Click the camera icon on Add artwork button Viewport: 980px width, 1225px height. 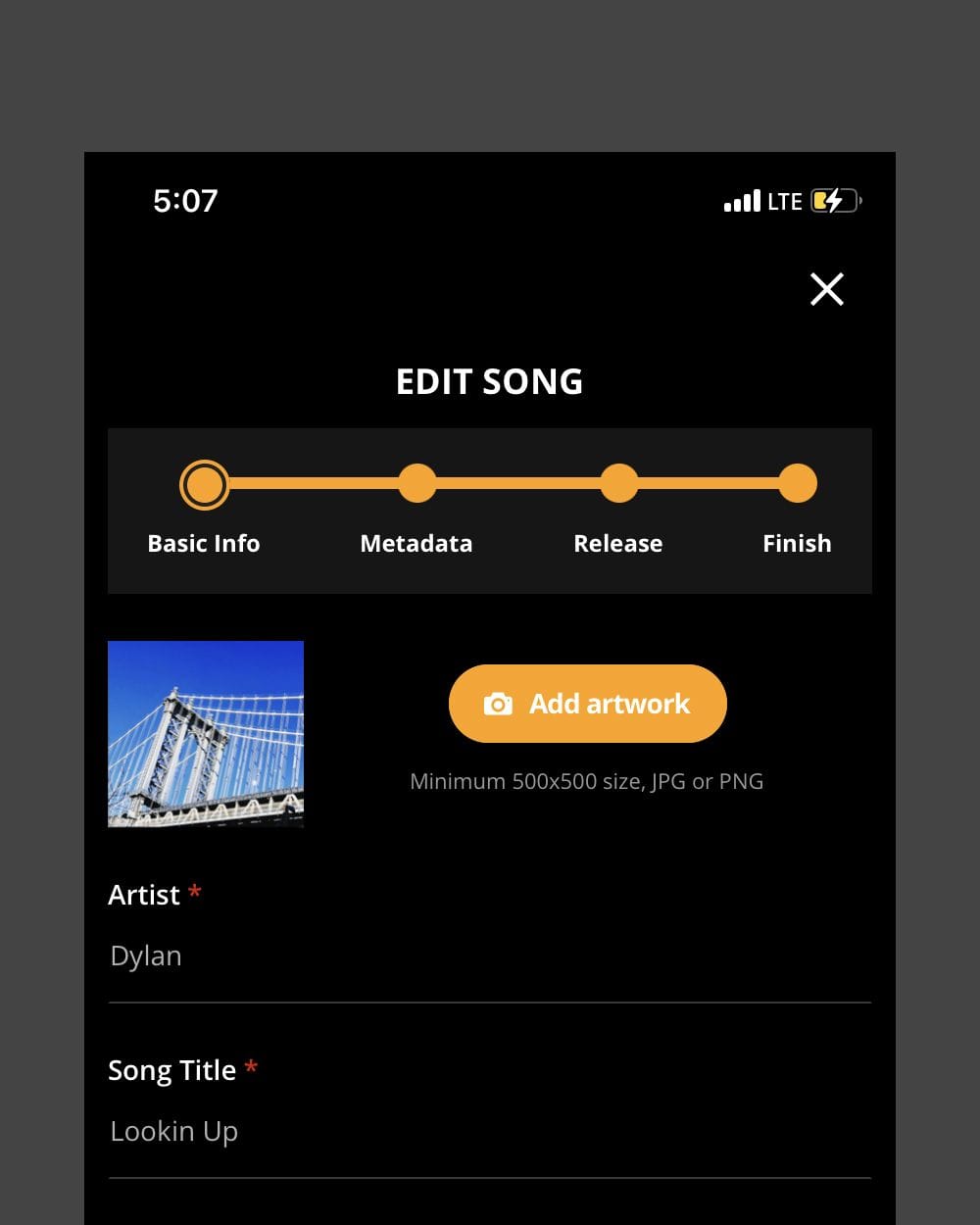click(x=499, y=703)
